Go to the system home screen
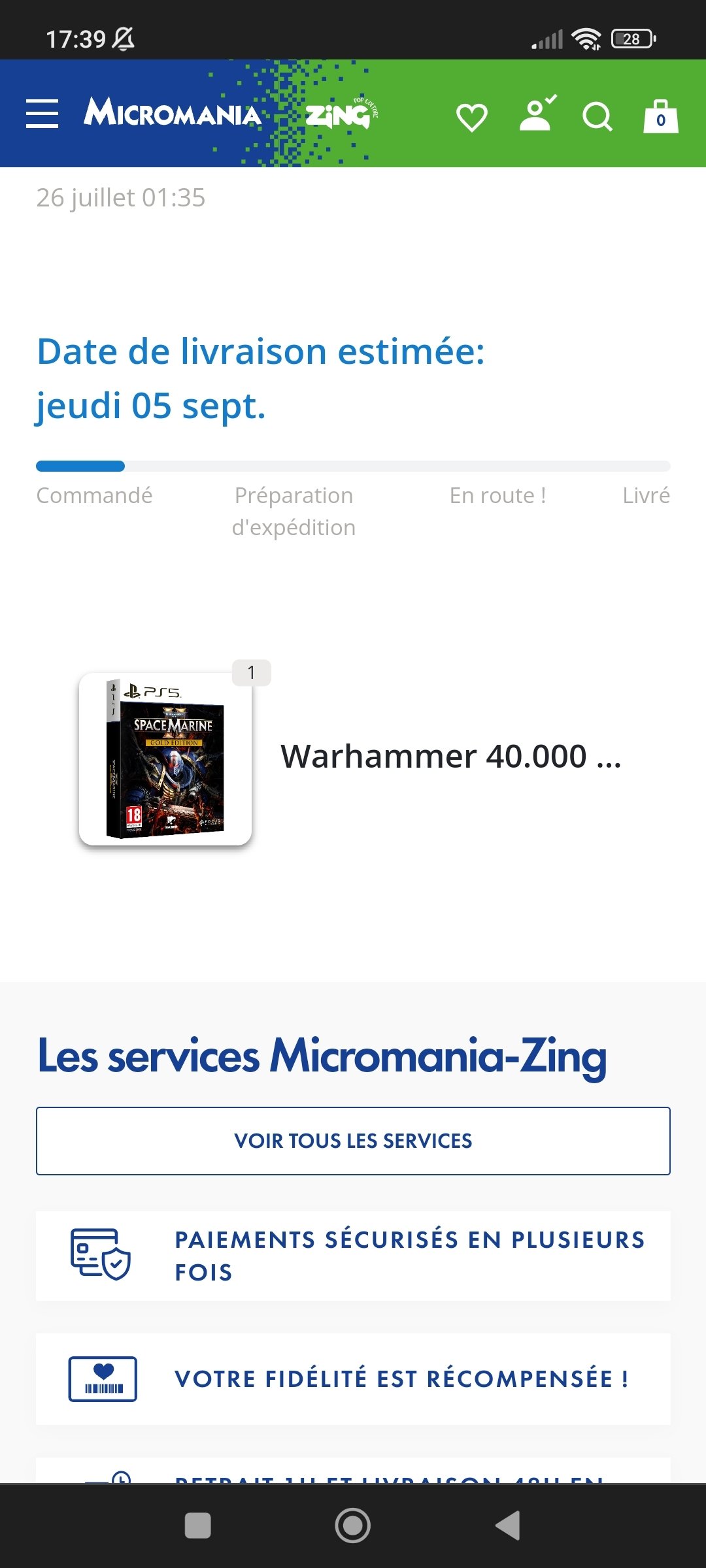The width and height of the screenshot is (706, 1568). [353, 1526]
